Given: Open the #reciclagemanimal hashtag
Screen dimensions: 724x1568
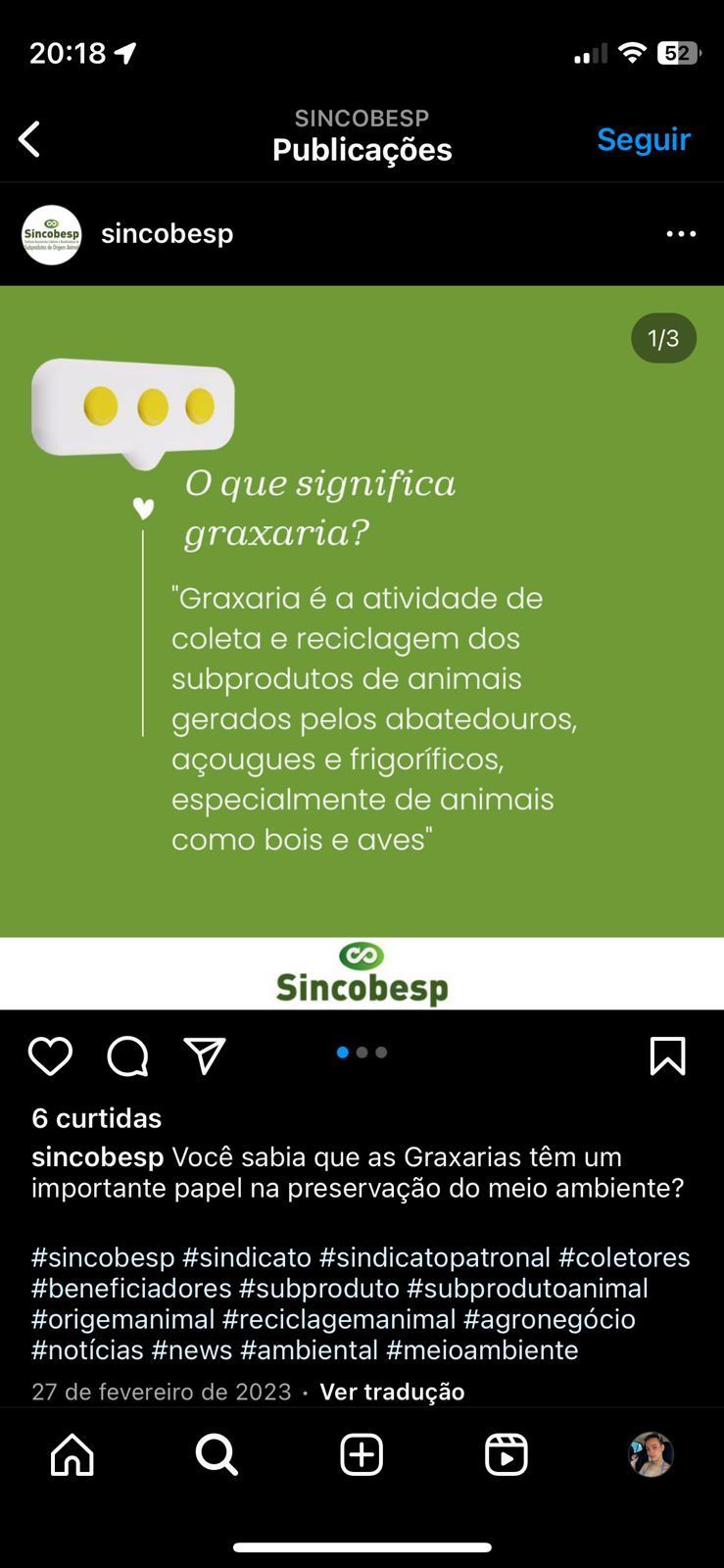Looking at the screenshot, I should click(x=339, y=1319).
